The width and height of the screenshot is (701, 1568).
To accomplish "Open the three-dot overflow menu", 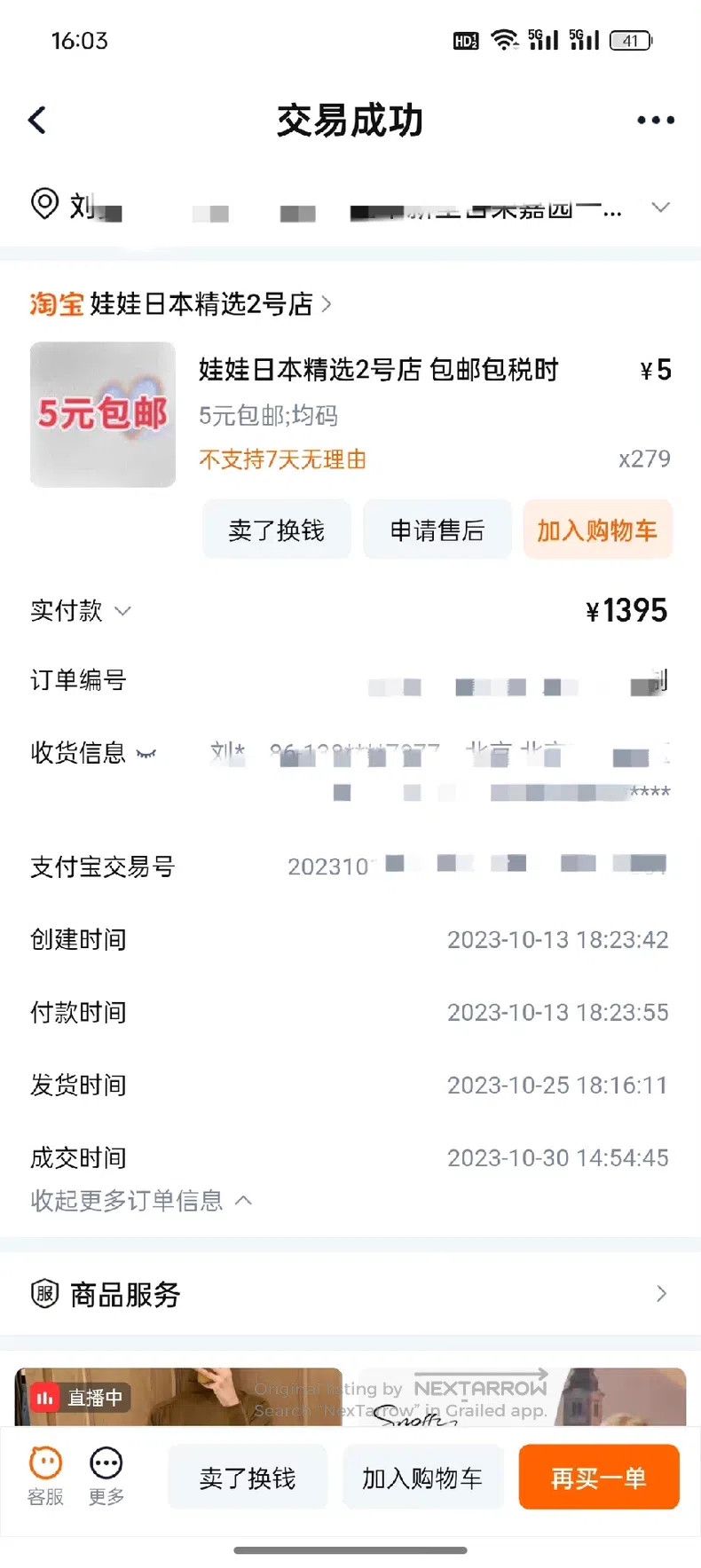I will tap(656, 120).
